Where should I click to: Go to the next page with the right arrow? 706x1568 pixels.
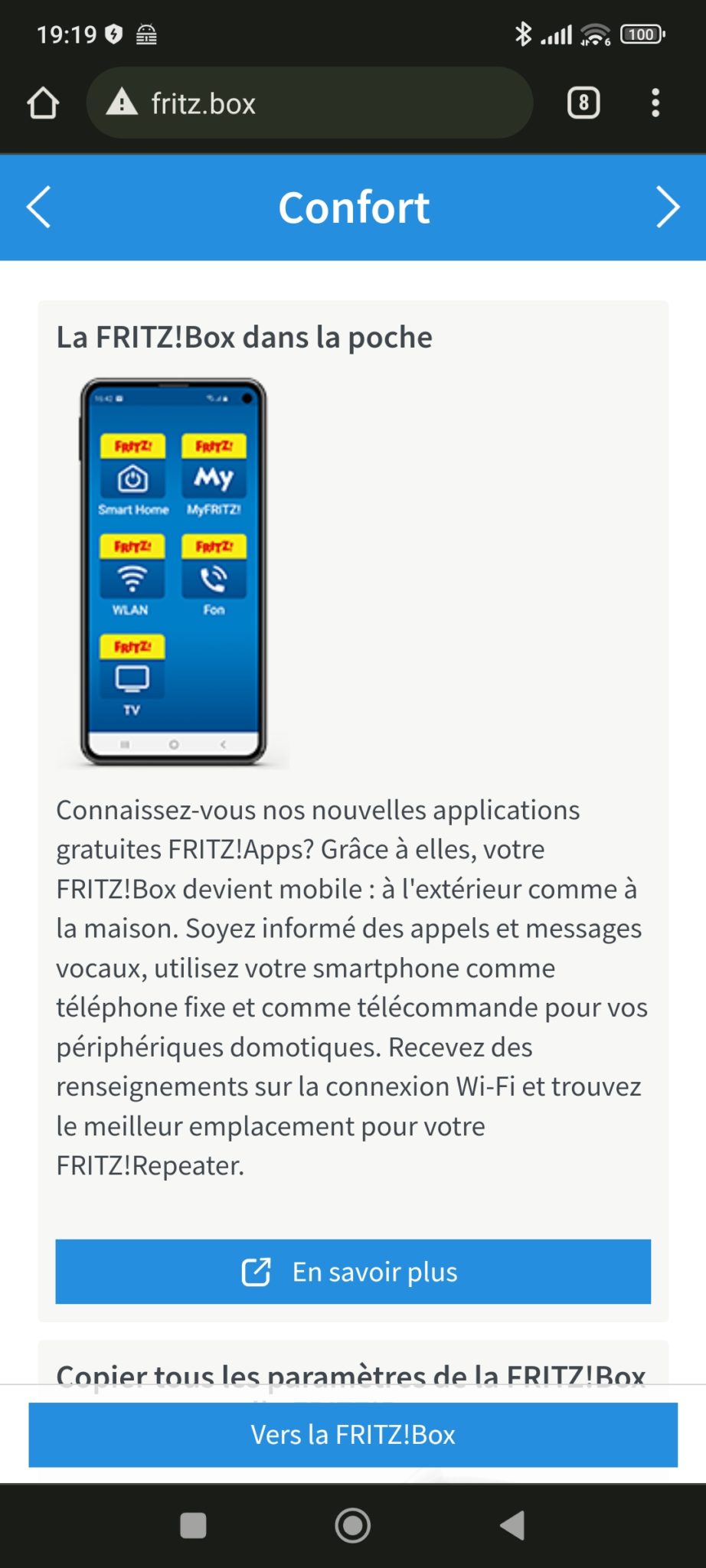[668, 207]
